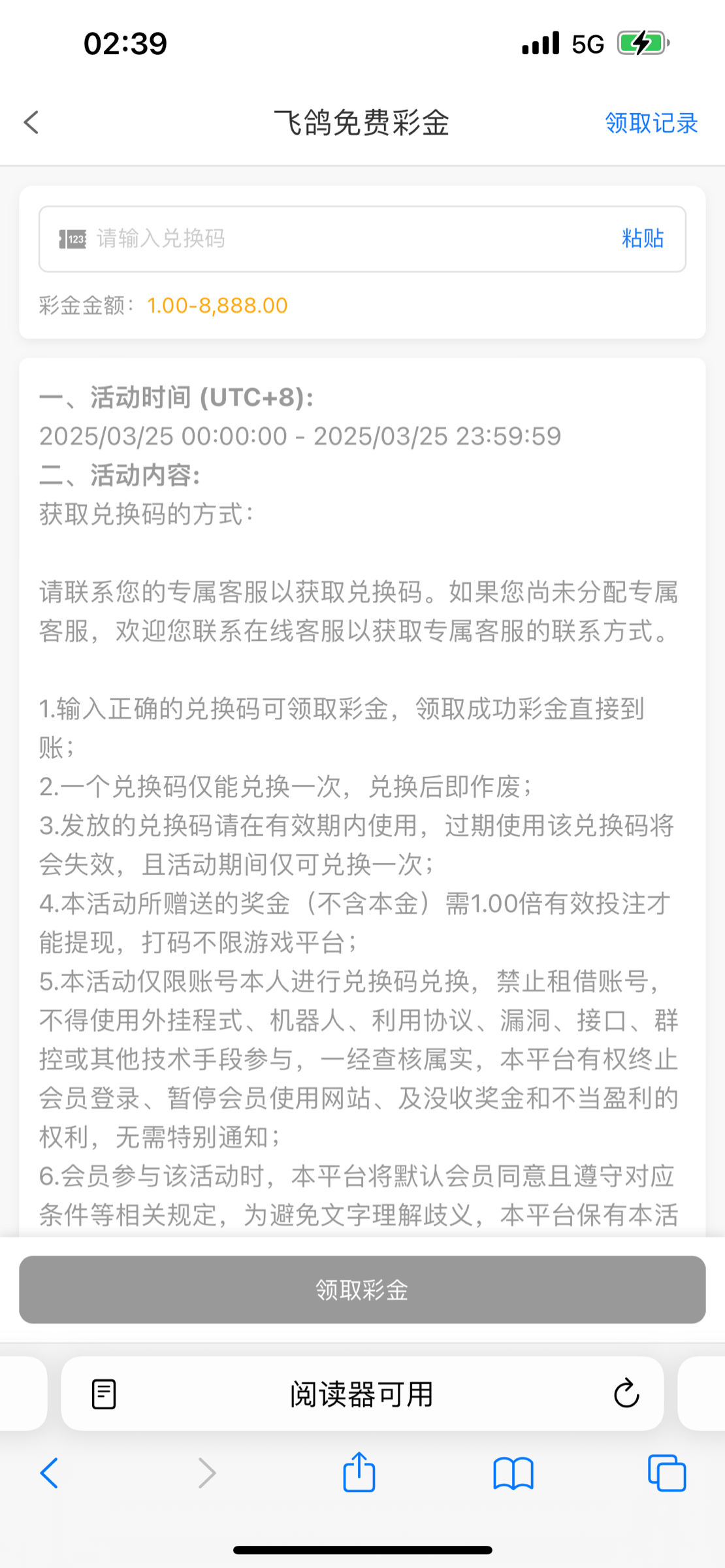This screenshot has height=1568, width=725.
Task: Tap the 领取彩金 claim button
Action: [x=362, y=1290]
